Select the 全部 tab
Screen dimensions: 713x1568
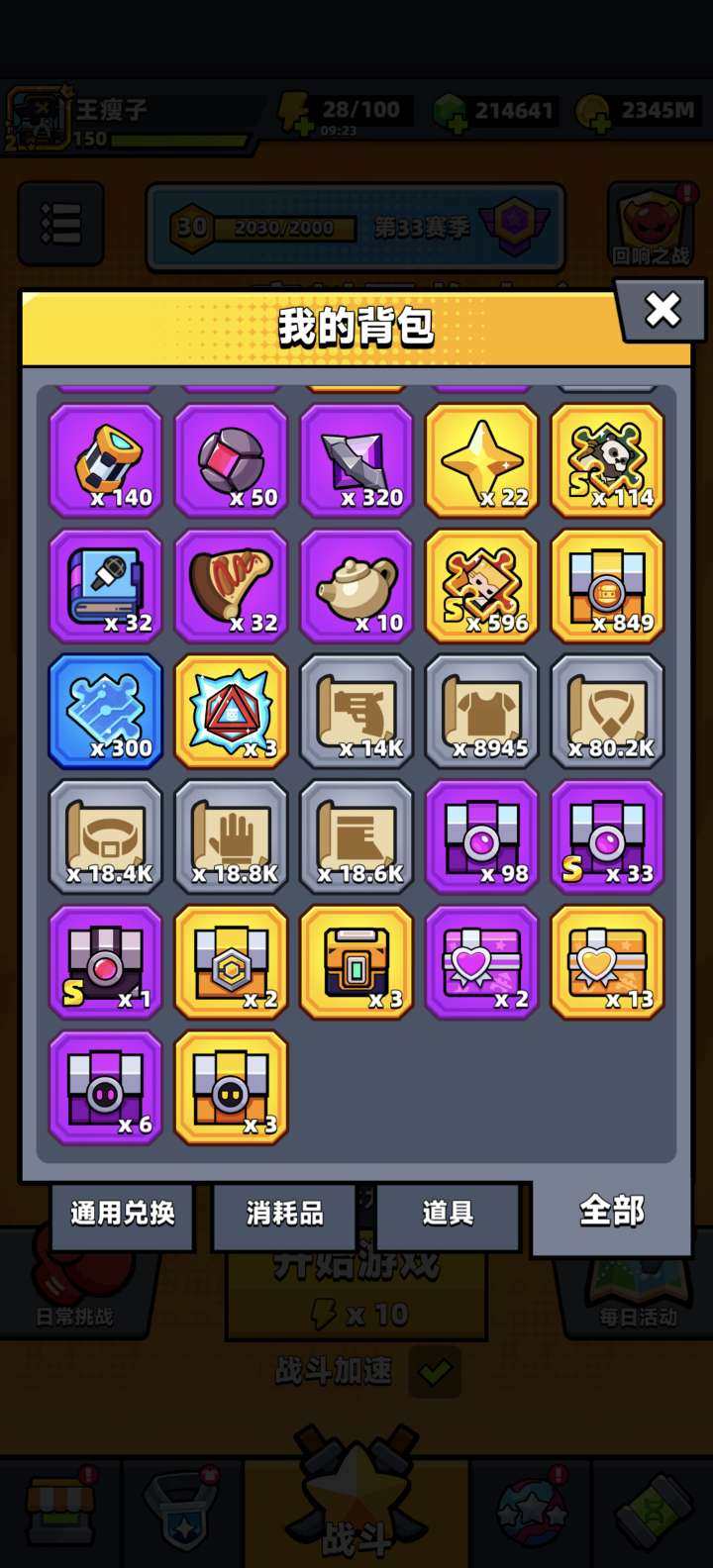611,1212
